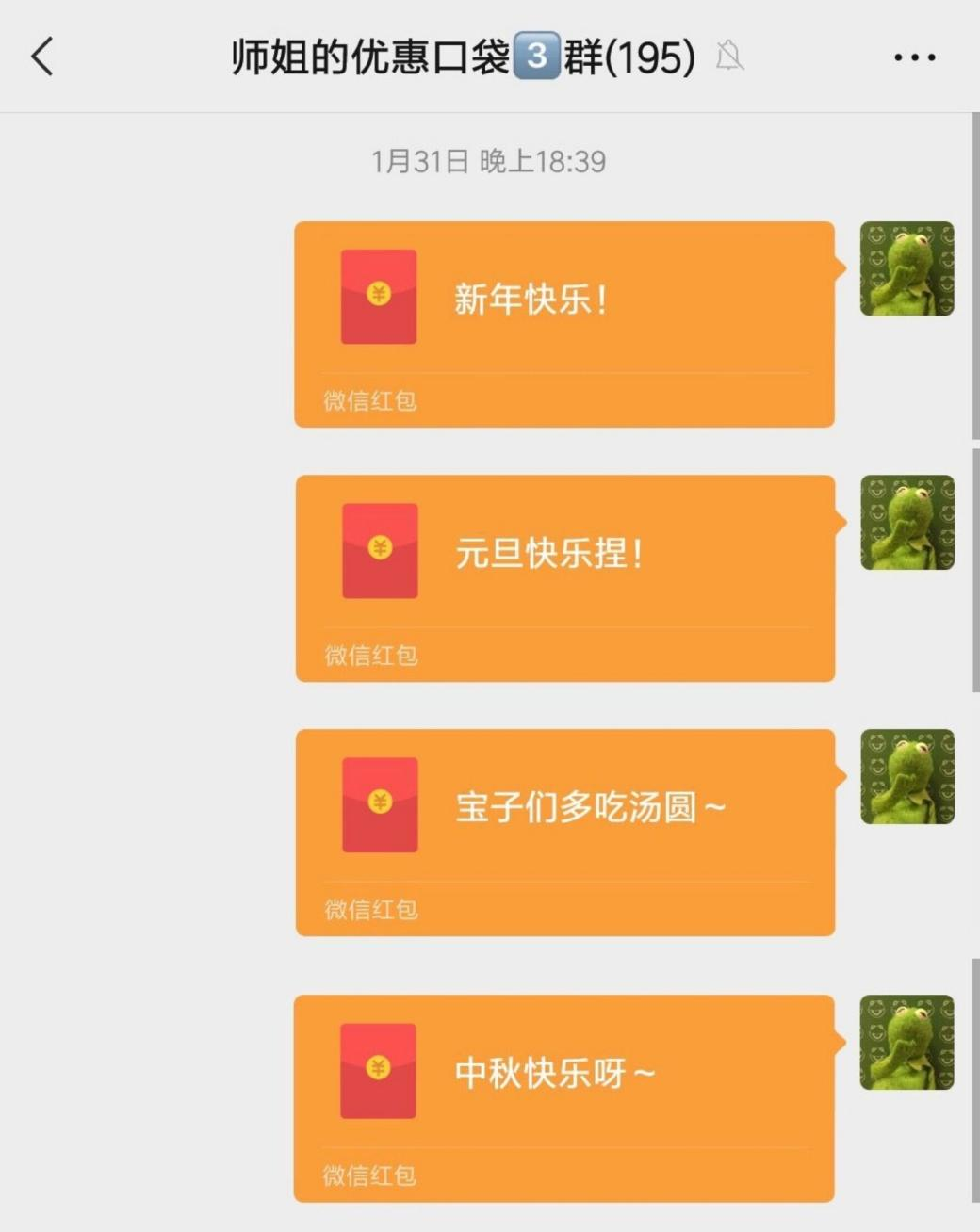Screen dimensions: 980x1232
Task: Tap frog avatar beside 中秋快乐呀~ packet
Action: [x=906, y=1042]
